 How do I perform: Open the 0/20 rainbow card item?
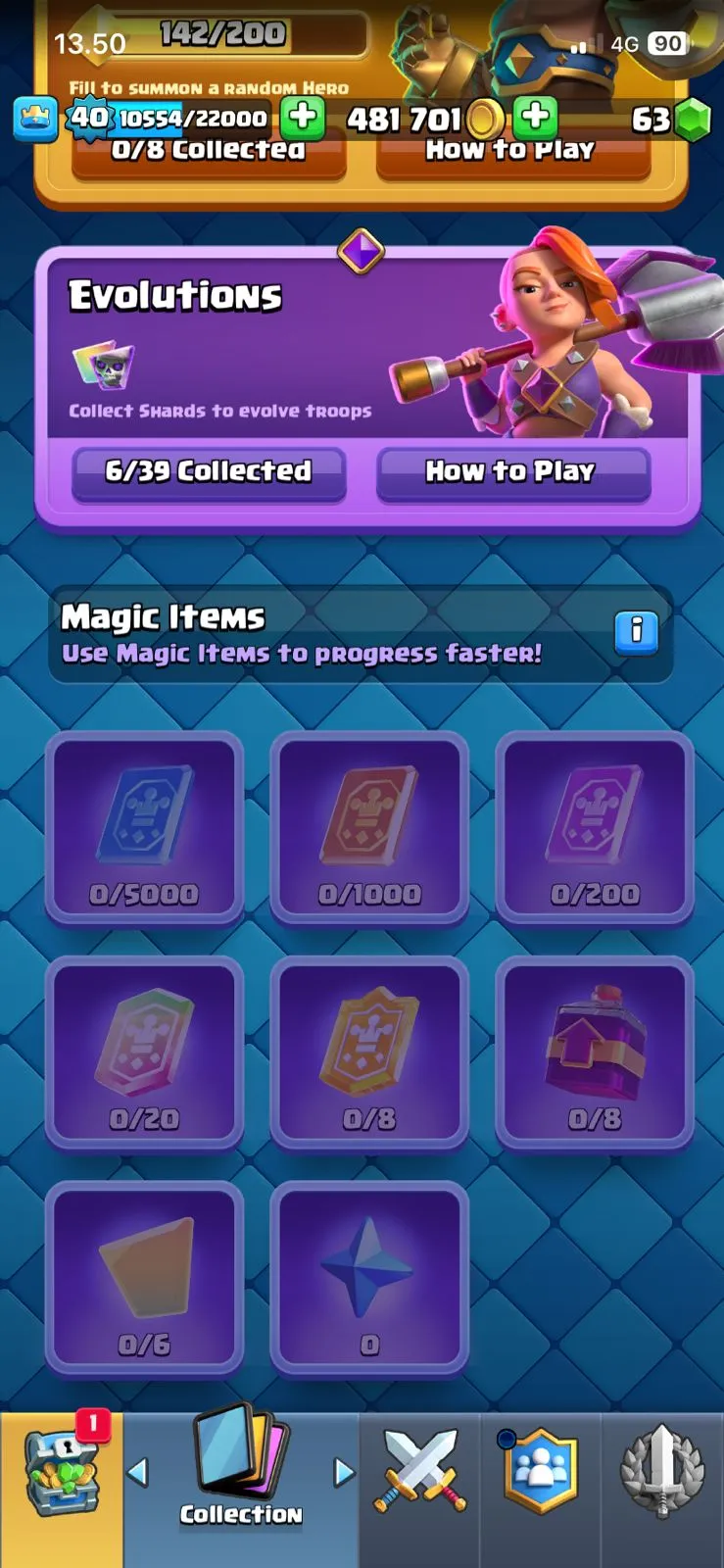tap(144, 1053)
